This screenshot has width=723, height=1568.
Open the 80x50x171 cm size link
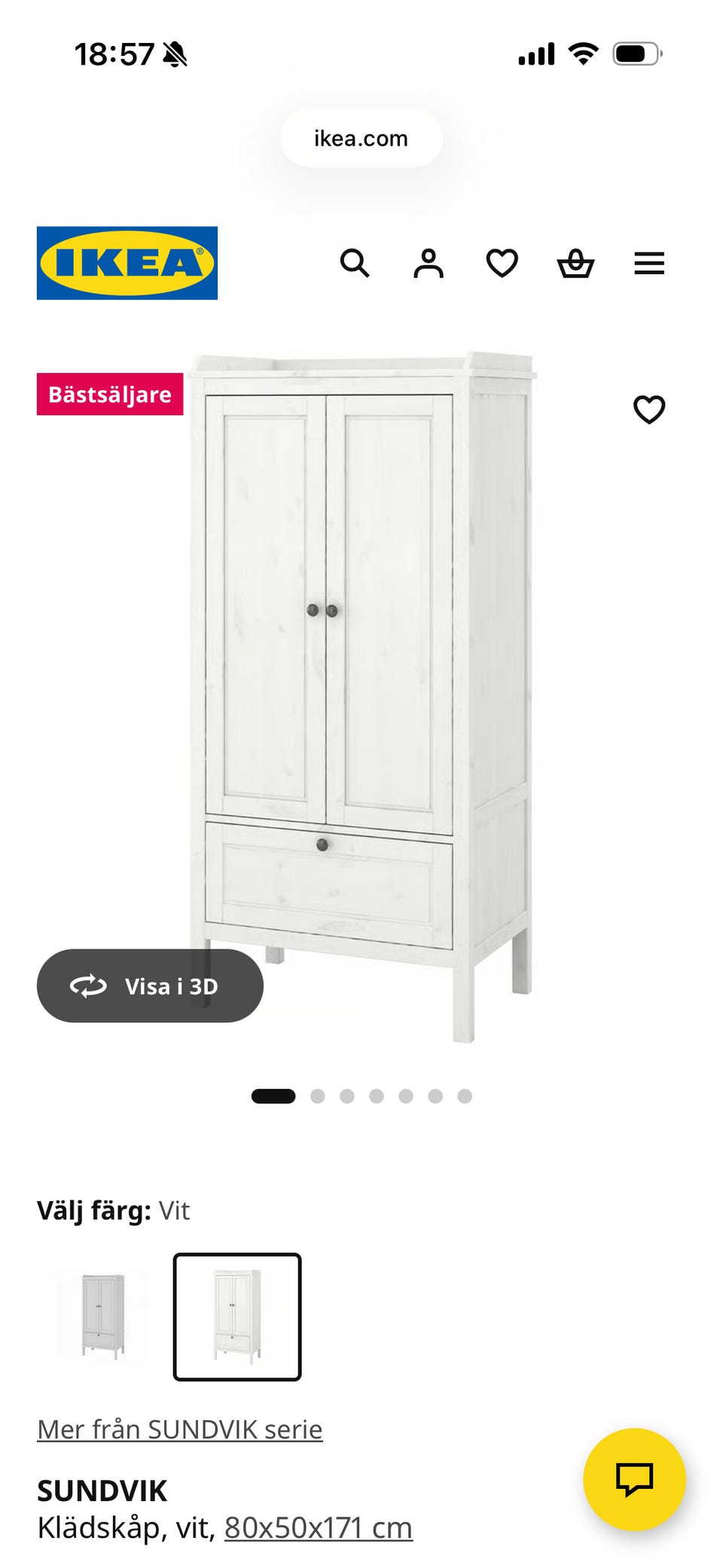pyautogui.click(x=319, y=1528)
